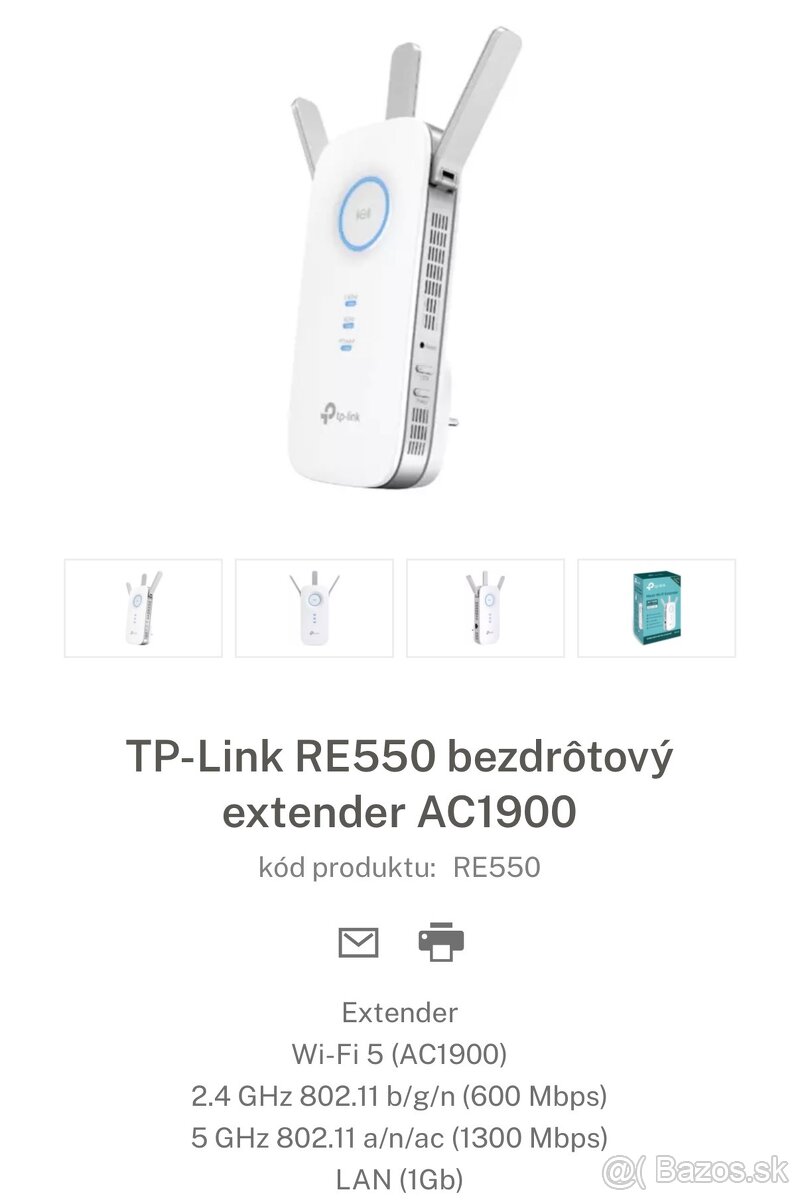Open email sharing via the envelope symbol
This screenshot has width=800, height=1200.
[357, 940]
